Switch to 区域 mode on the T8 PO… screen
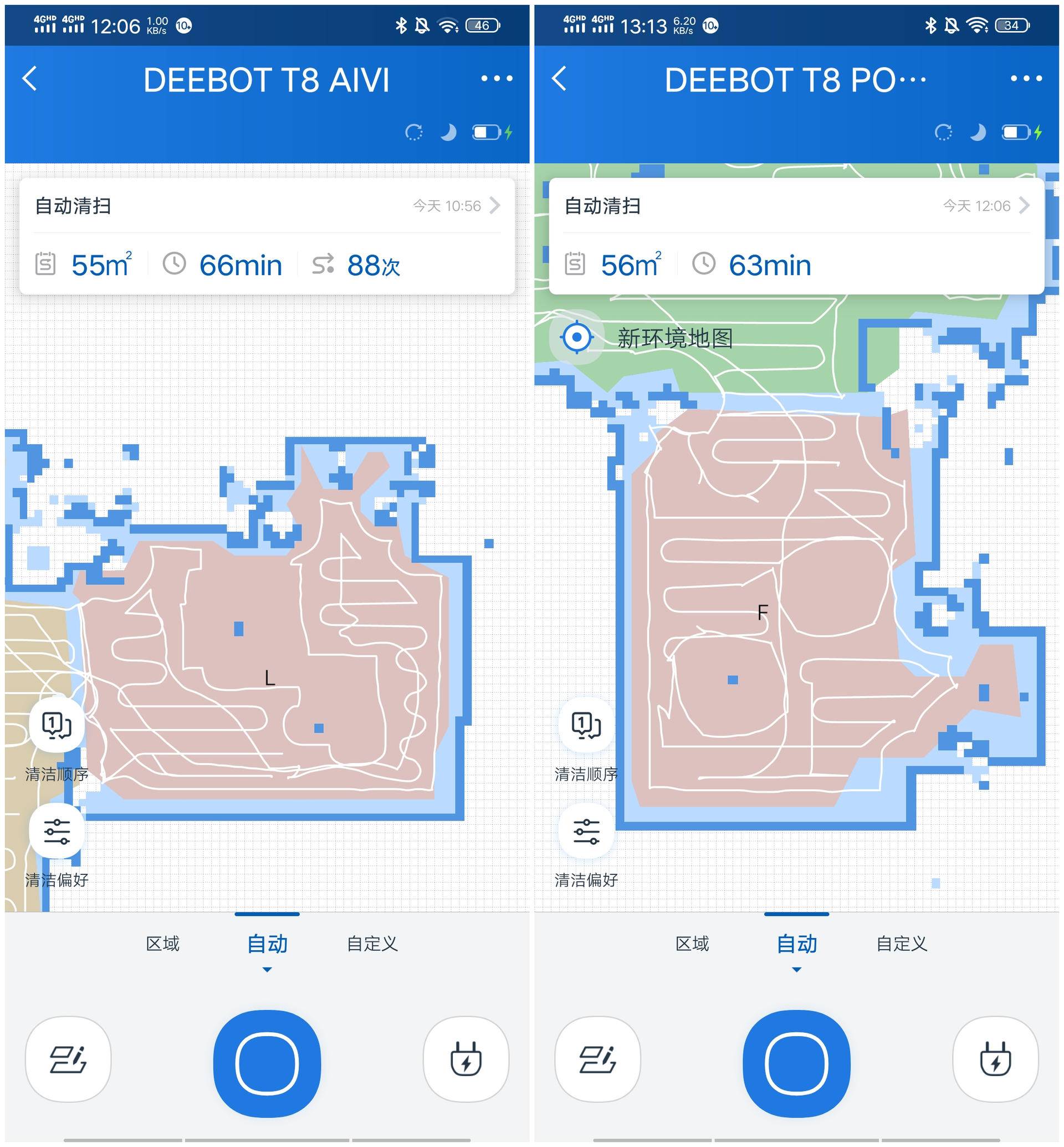Viewport: 1064px width, 1147px height. pos(692,944)
